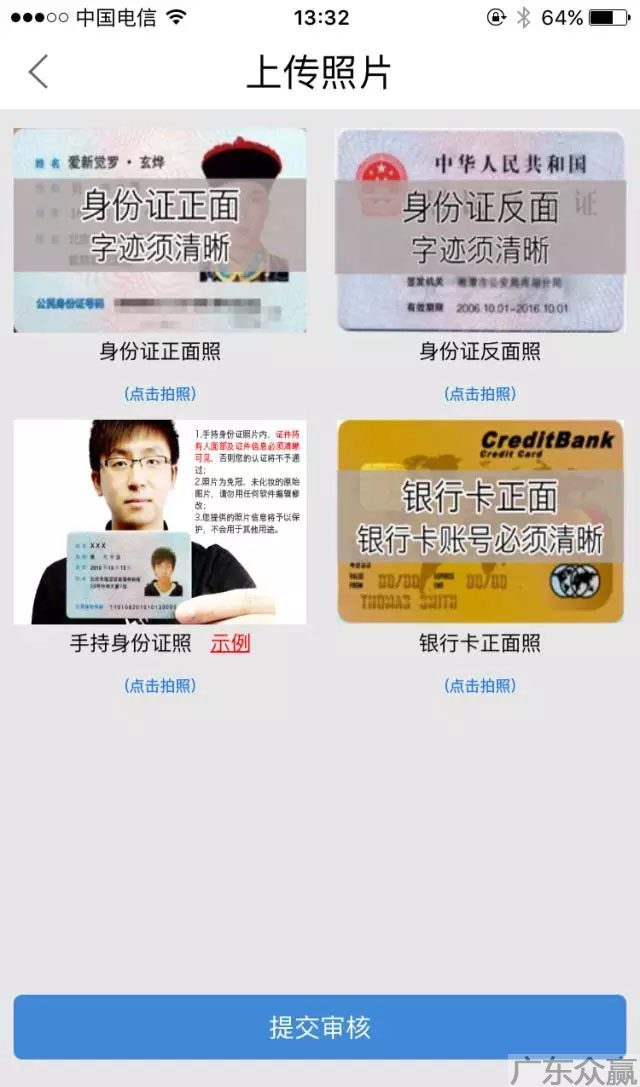The height and width of the screenshot is (1087, 640).
Task: Tap 点击拍照 under 银行卡正面照
Action: [x=480, y=686]
